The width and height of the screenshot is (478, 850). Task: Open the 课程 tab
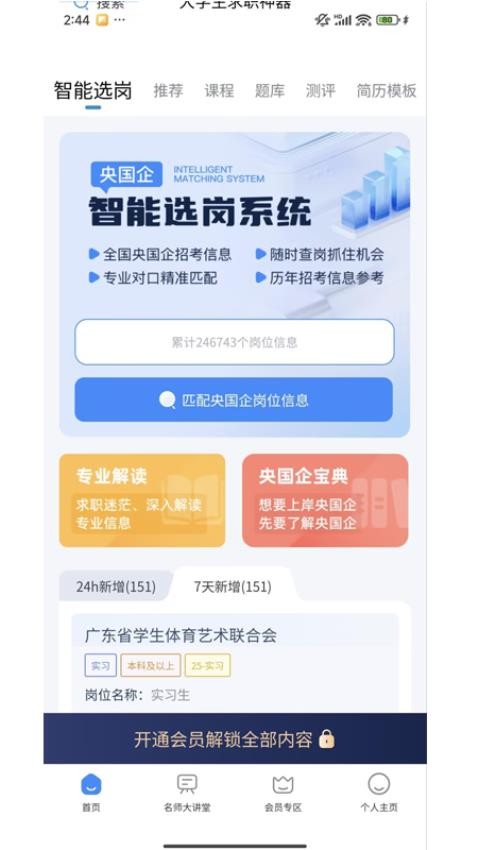coord(219,91)
